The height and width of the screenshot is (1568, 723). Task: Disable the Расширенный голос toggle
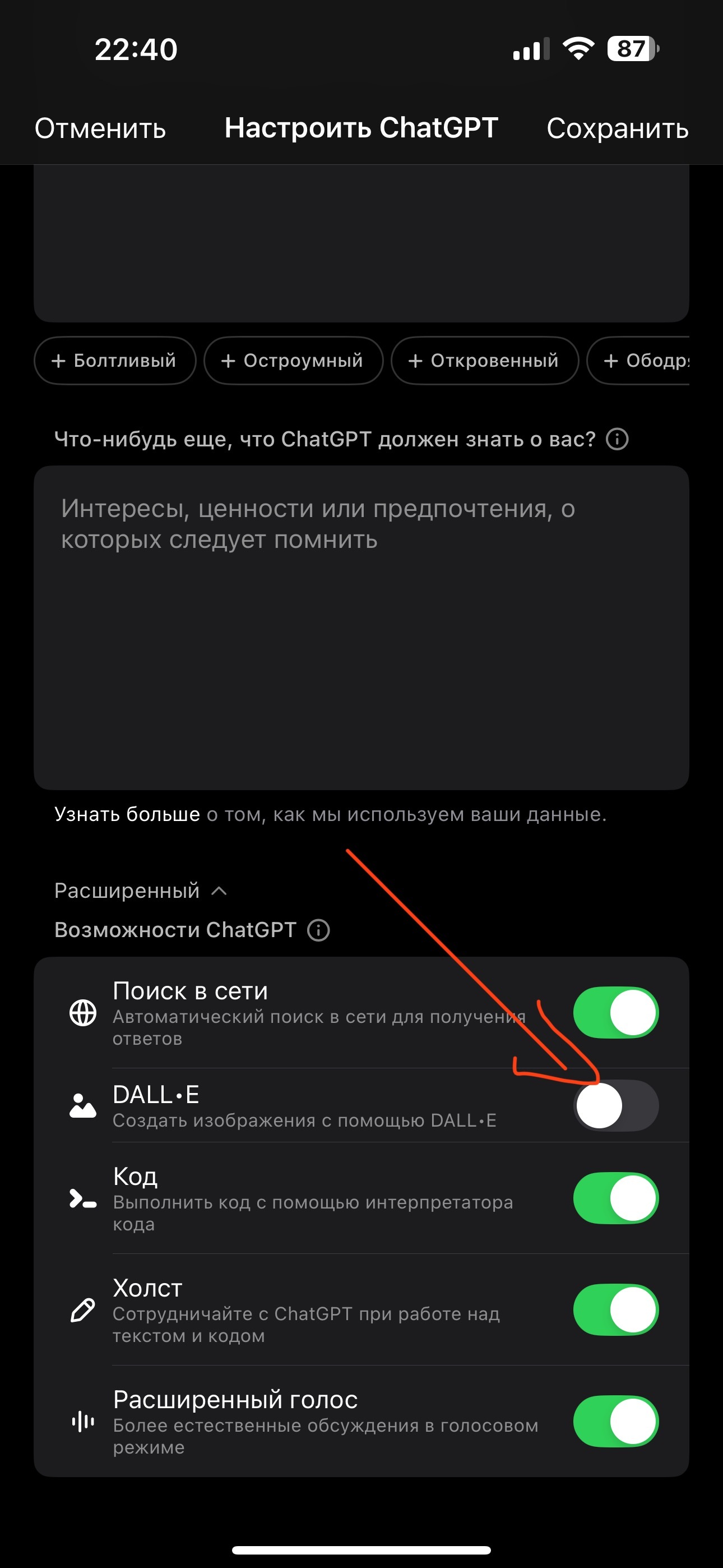coord(616,1421)
